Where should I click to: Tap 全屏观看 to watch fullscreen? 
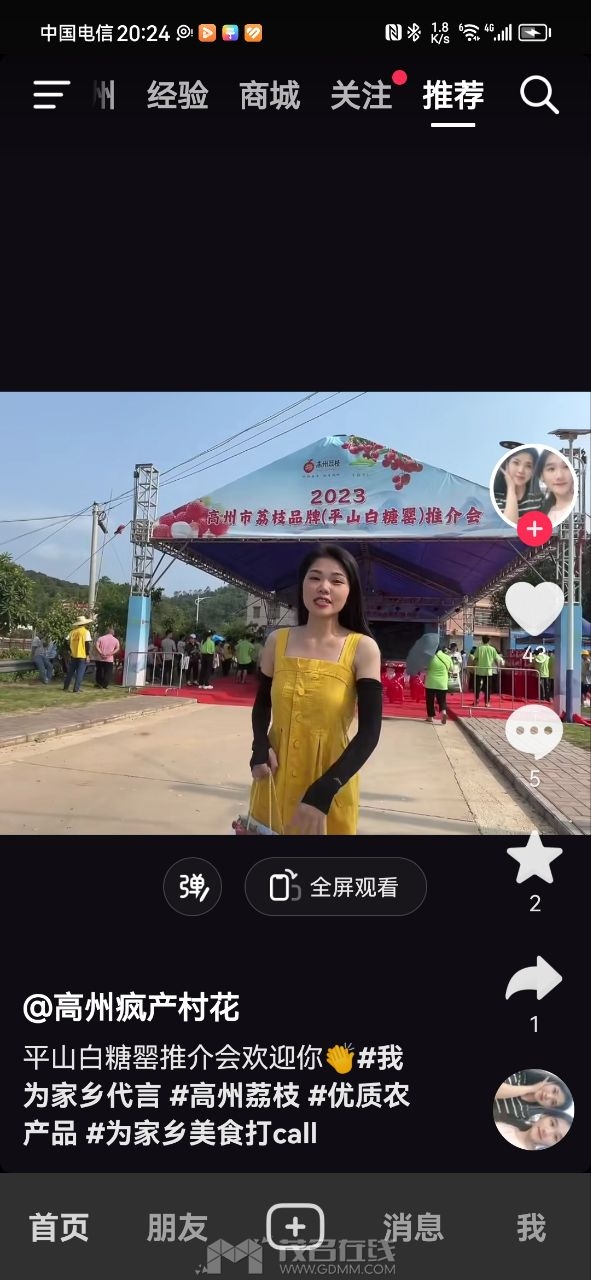[336, 886]
